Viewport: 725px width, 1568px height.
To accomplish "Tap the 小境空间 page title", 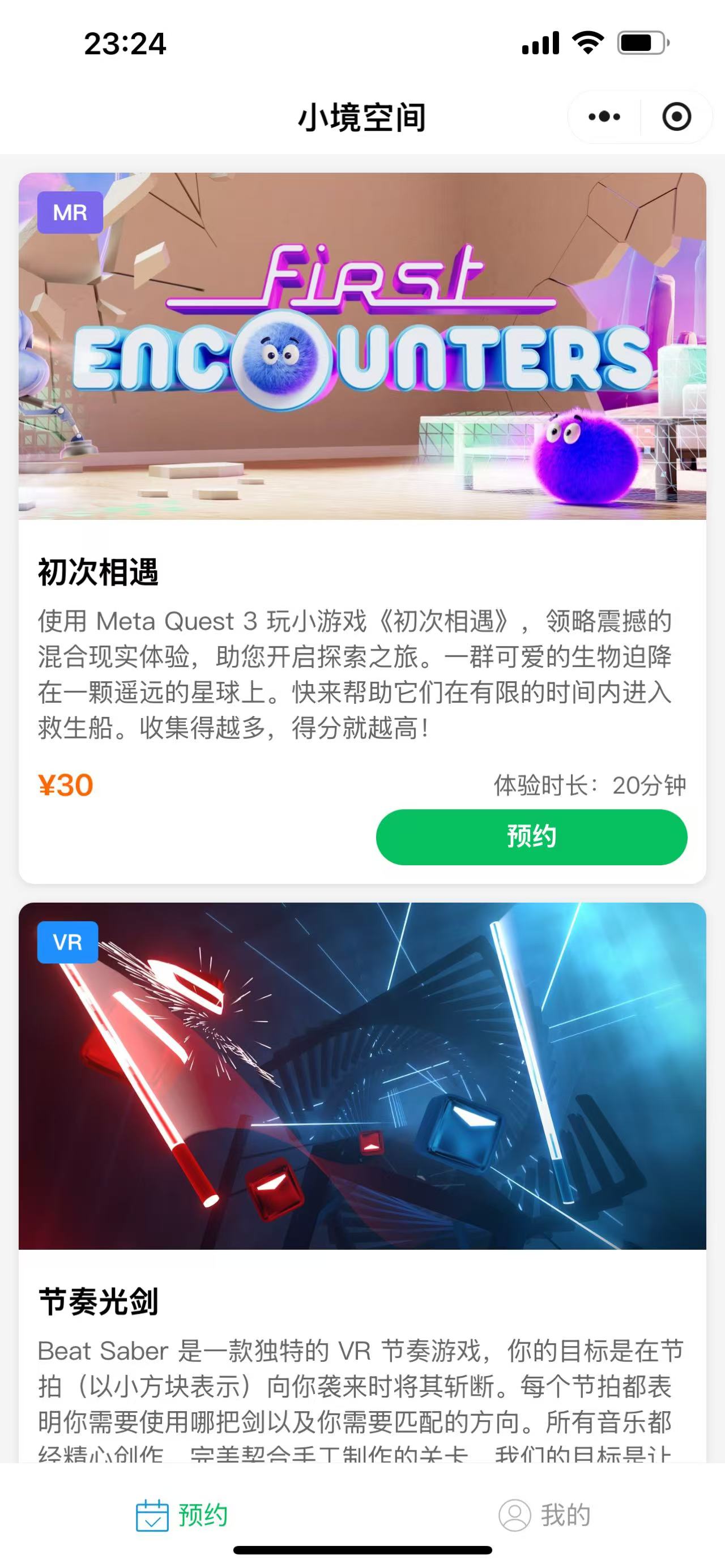I will (x=362, y=116).
